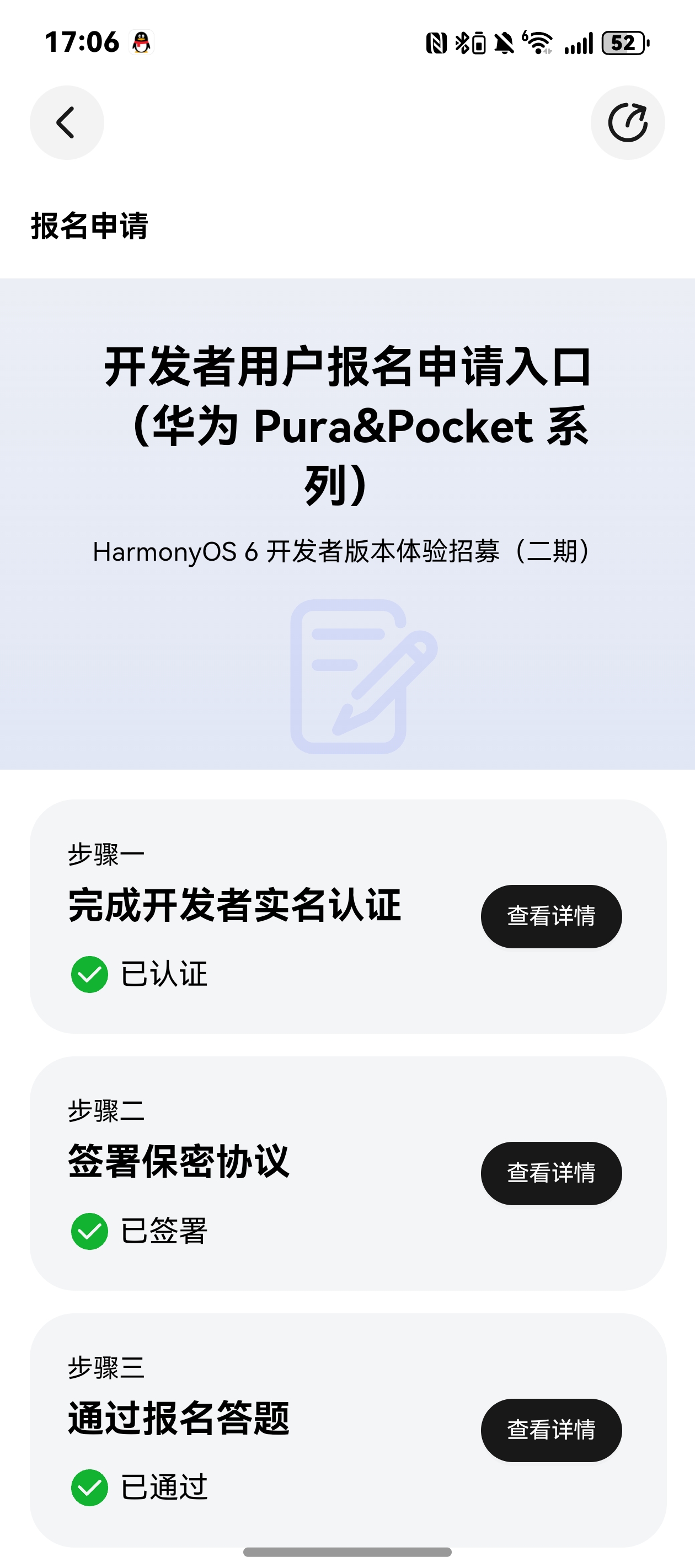The image size is (695, 1568).
Task: Tap 查看详情 beside 通过报名答题
Action: 550,1430
